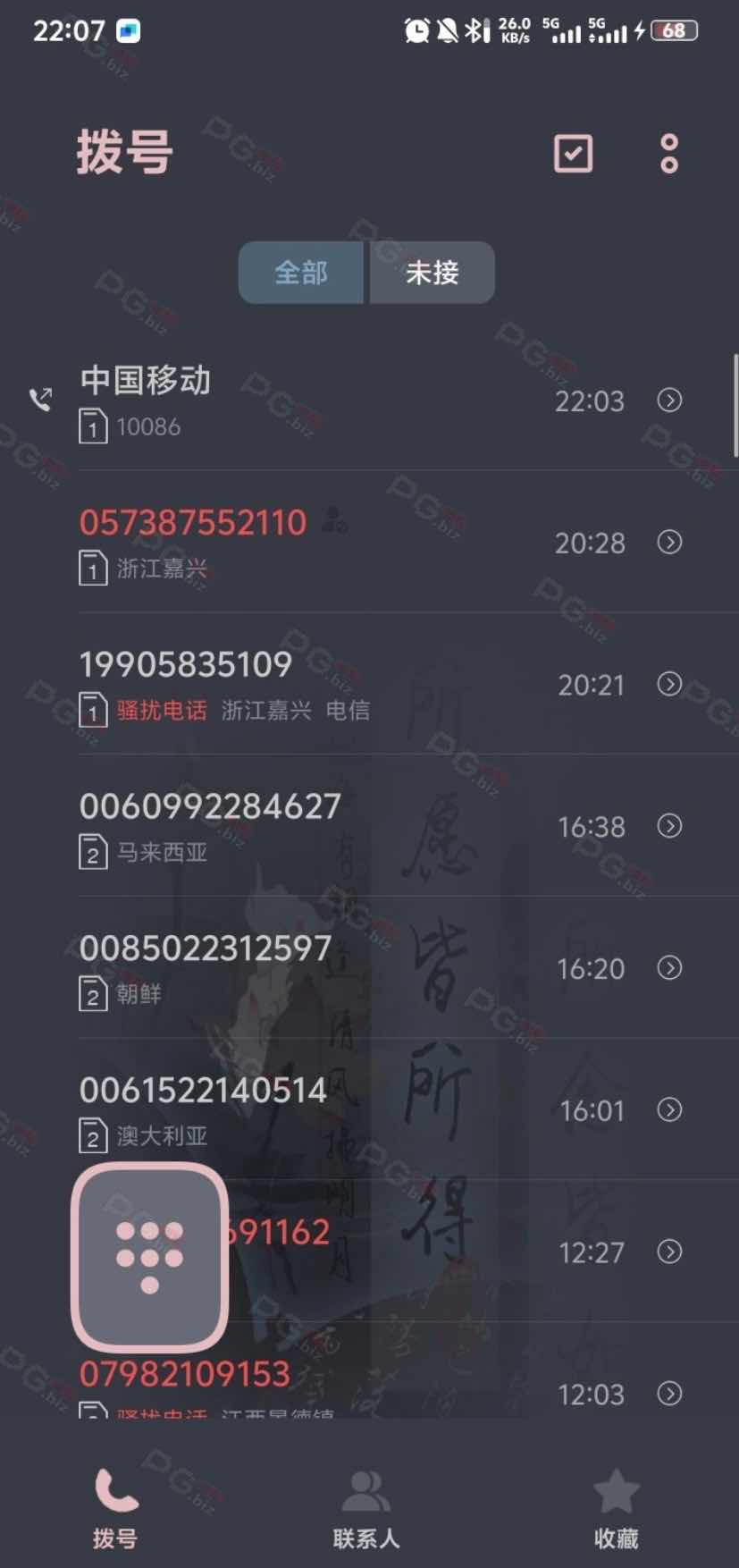View details of the 20:28 call

(x=669, y=542)
